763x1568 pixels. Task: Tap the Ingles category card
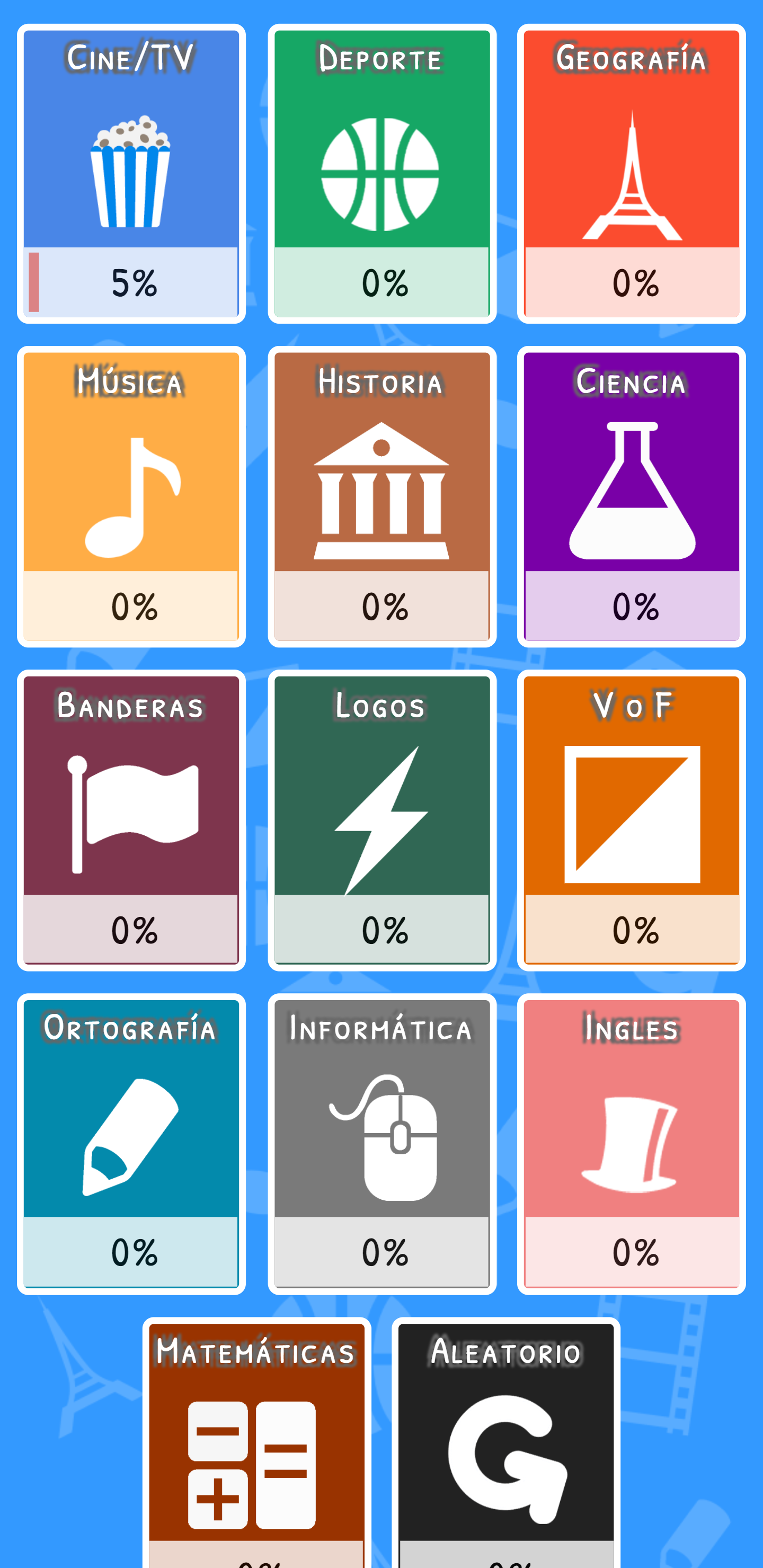632,1143
